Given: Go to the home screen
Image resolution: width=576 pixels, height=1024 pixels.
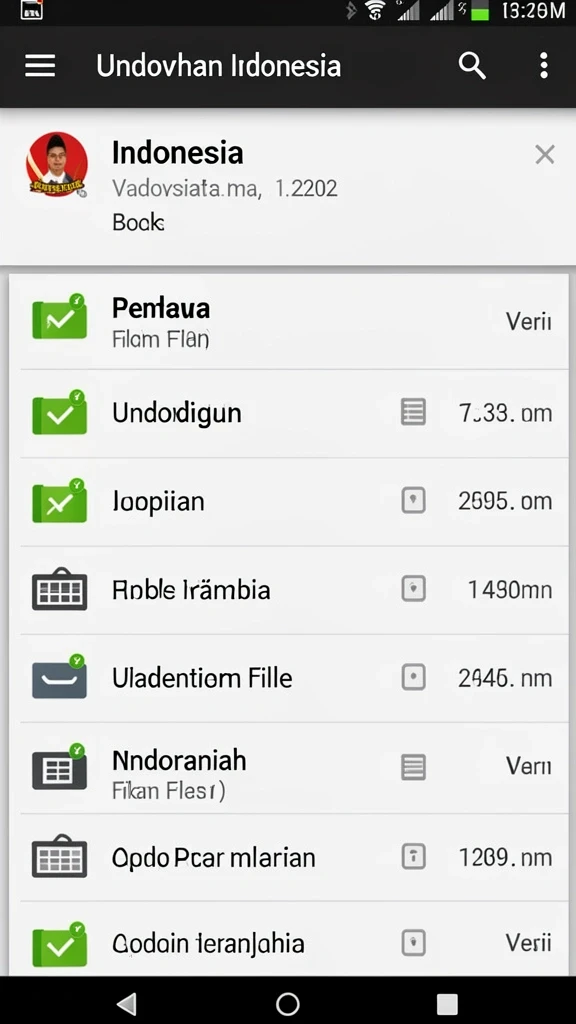Looking at the screenshot, I should tap(287, 1003).
